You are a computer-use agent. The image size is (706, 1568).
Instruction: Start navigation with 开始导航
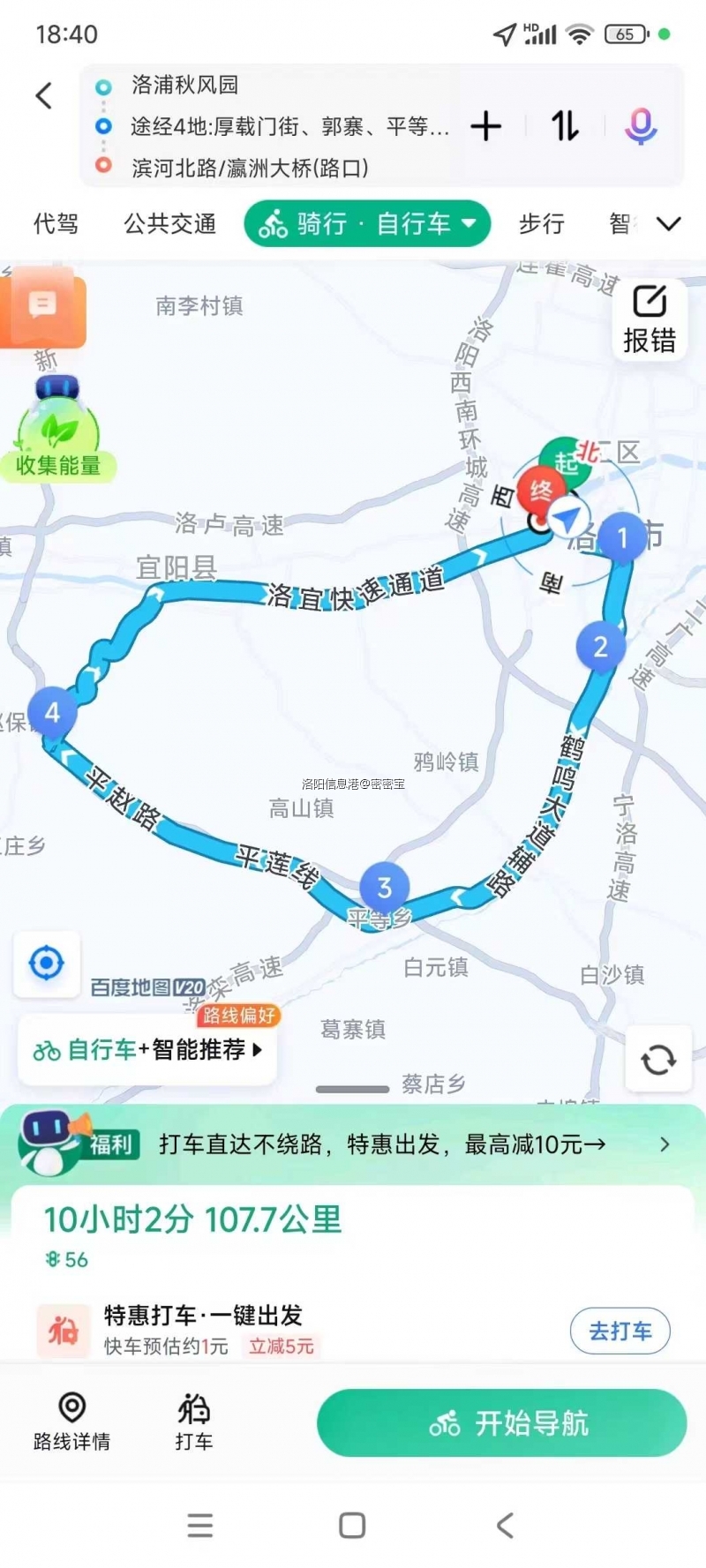pos(501,1422)
